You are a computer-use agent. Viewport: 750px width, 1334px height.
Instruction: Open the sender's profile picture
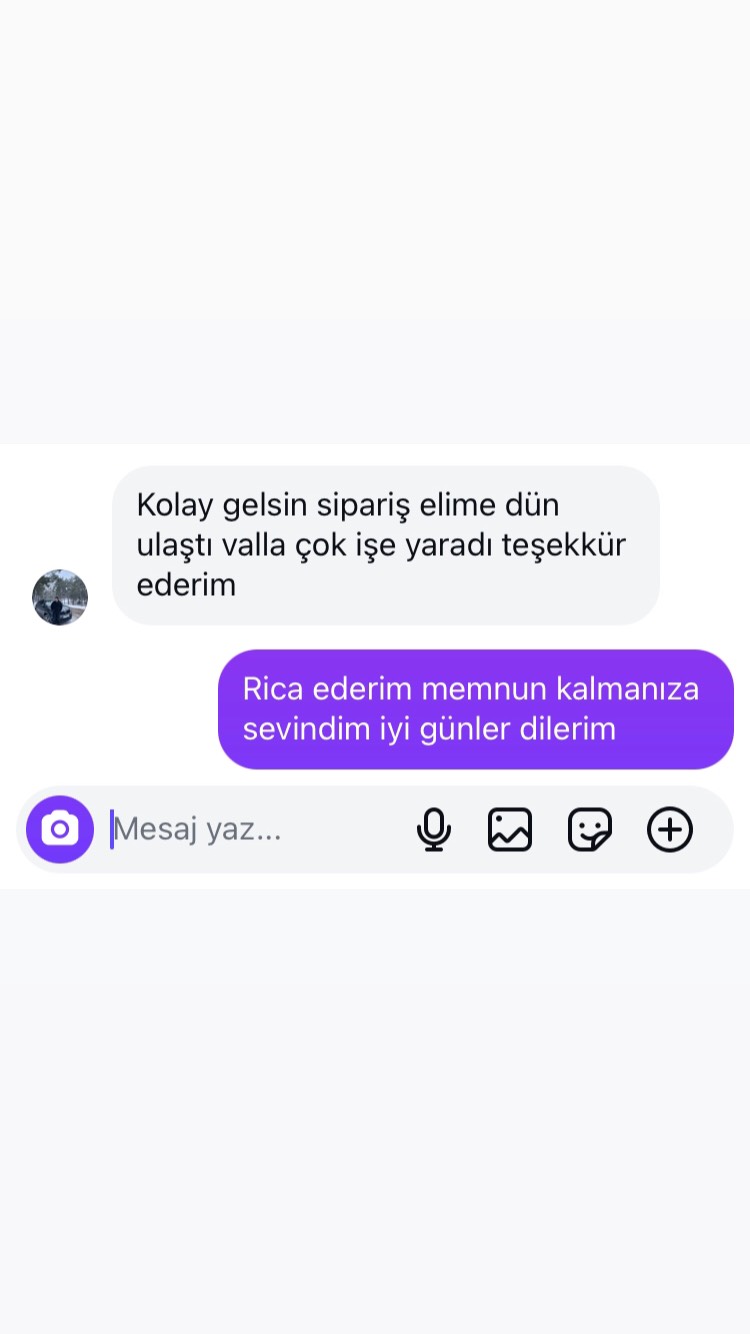click(60, 597)
